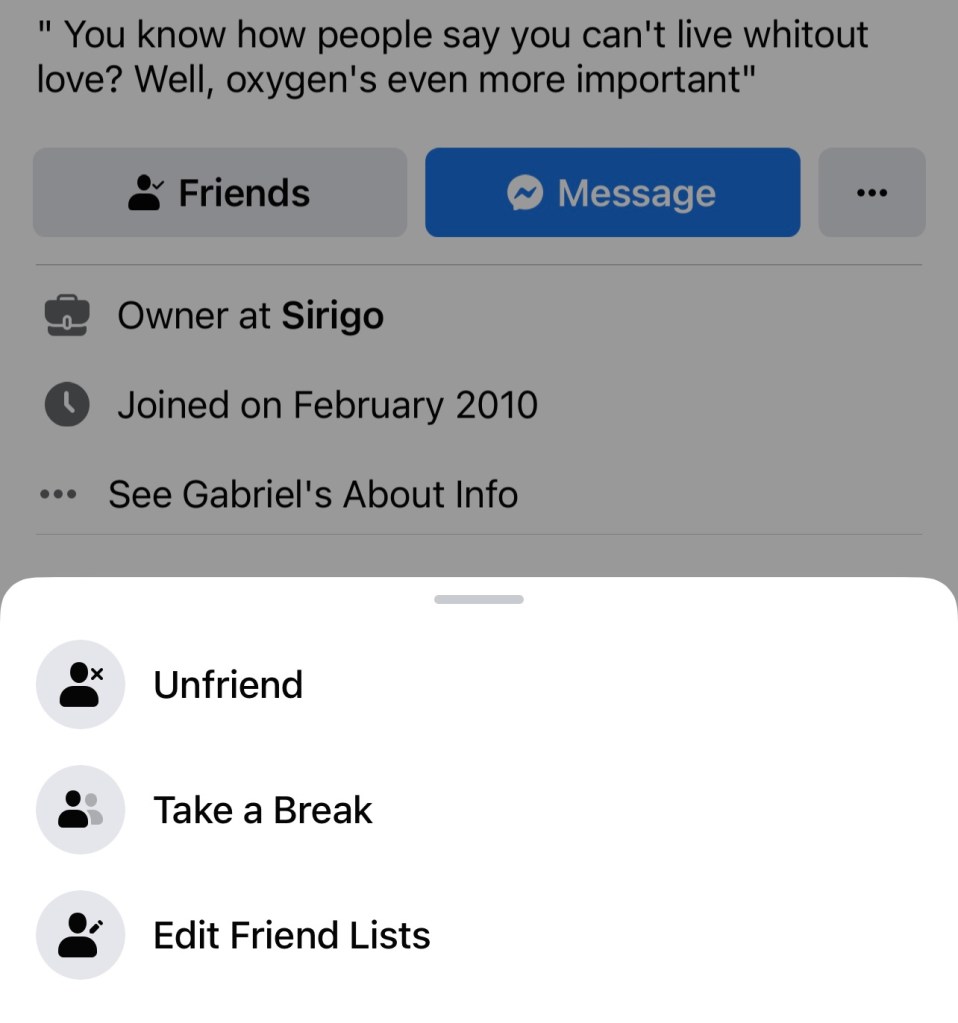The width and height of the screenshot is (958, 1023).
Task: Tap the Friends button
Action: point(220,193)
